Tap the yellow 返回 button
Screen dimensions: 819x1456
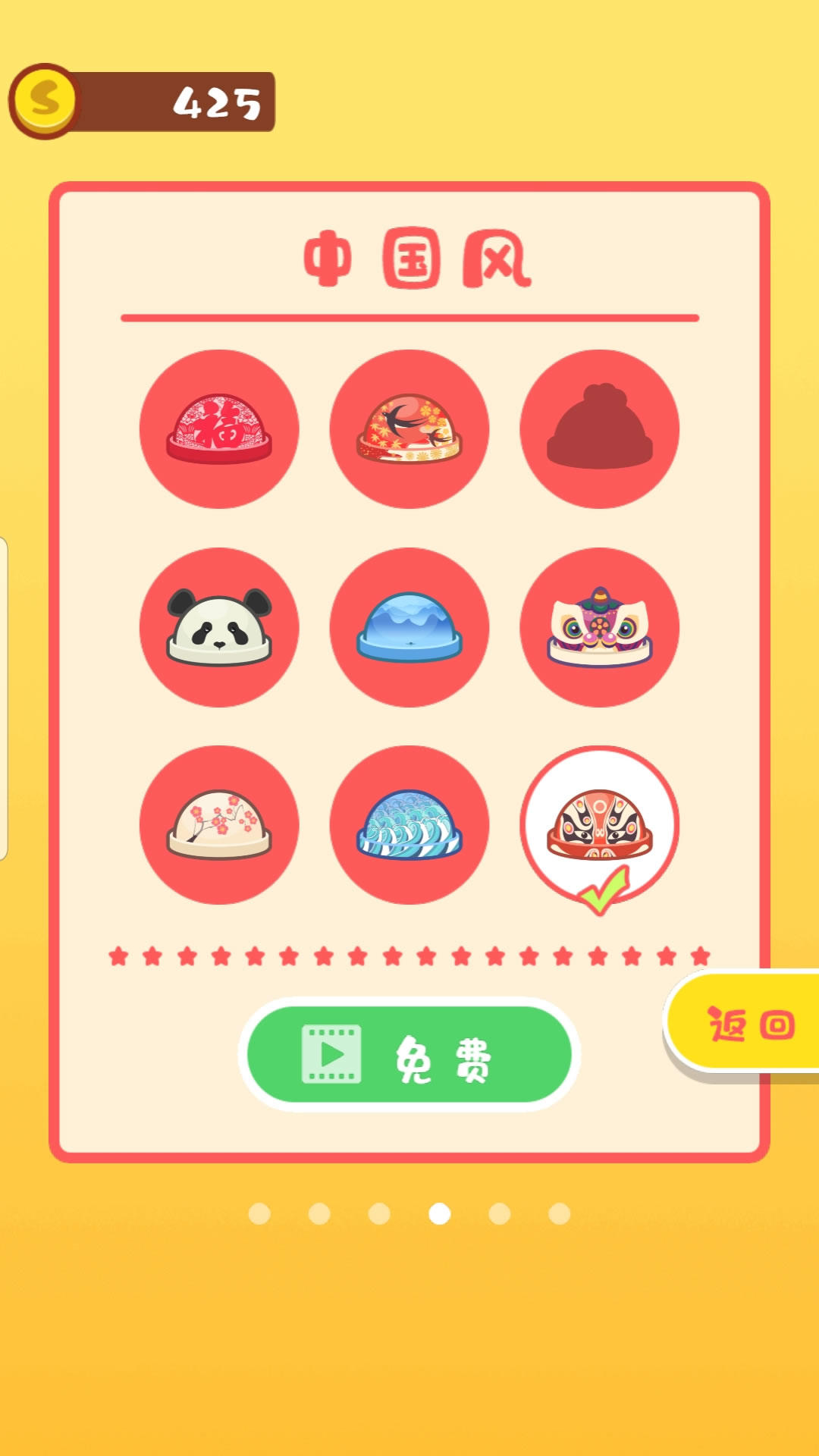pyautogui.click(x=747, y=1024)
